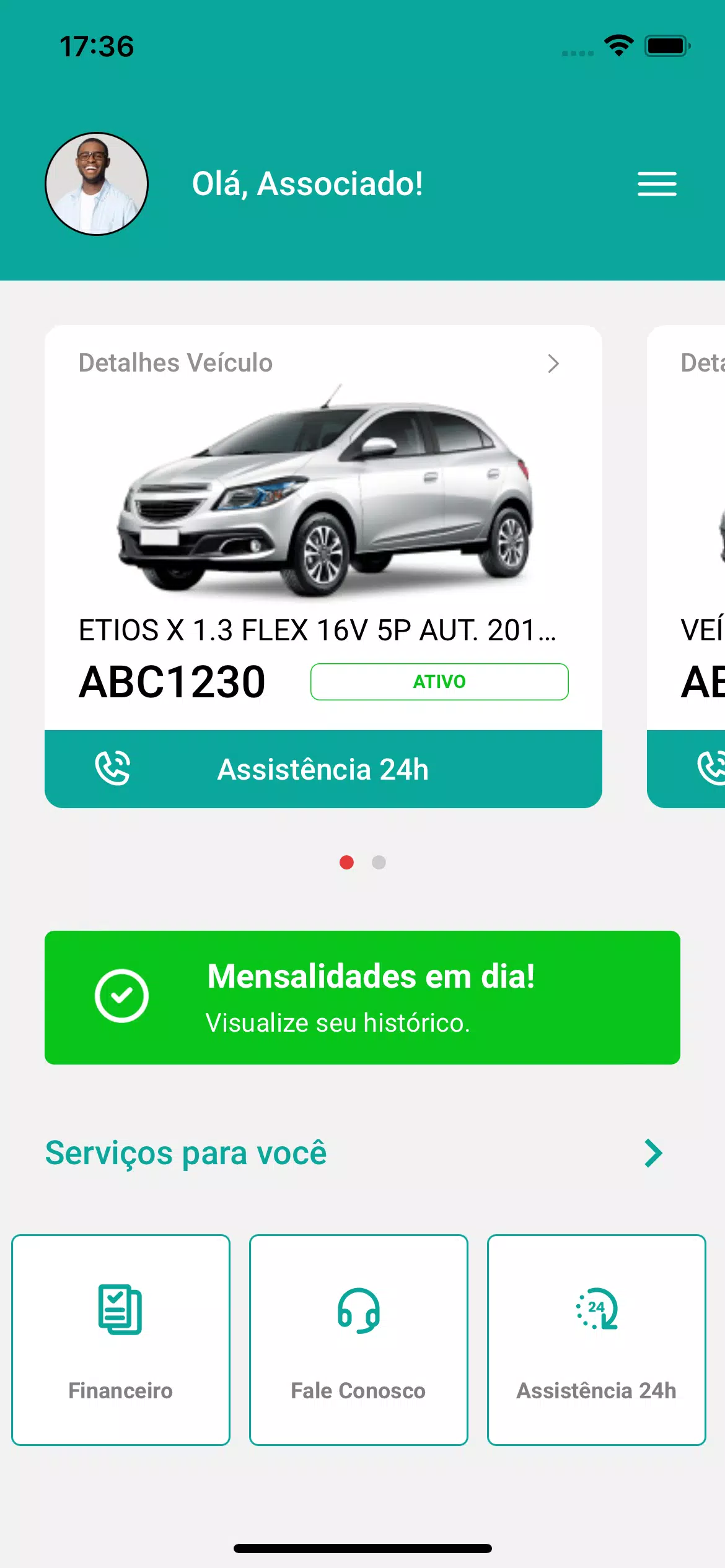
Task: Open Detalhes Veículo for ABC1230
Action: pos(553,364)
